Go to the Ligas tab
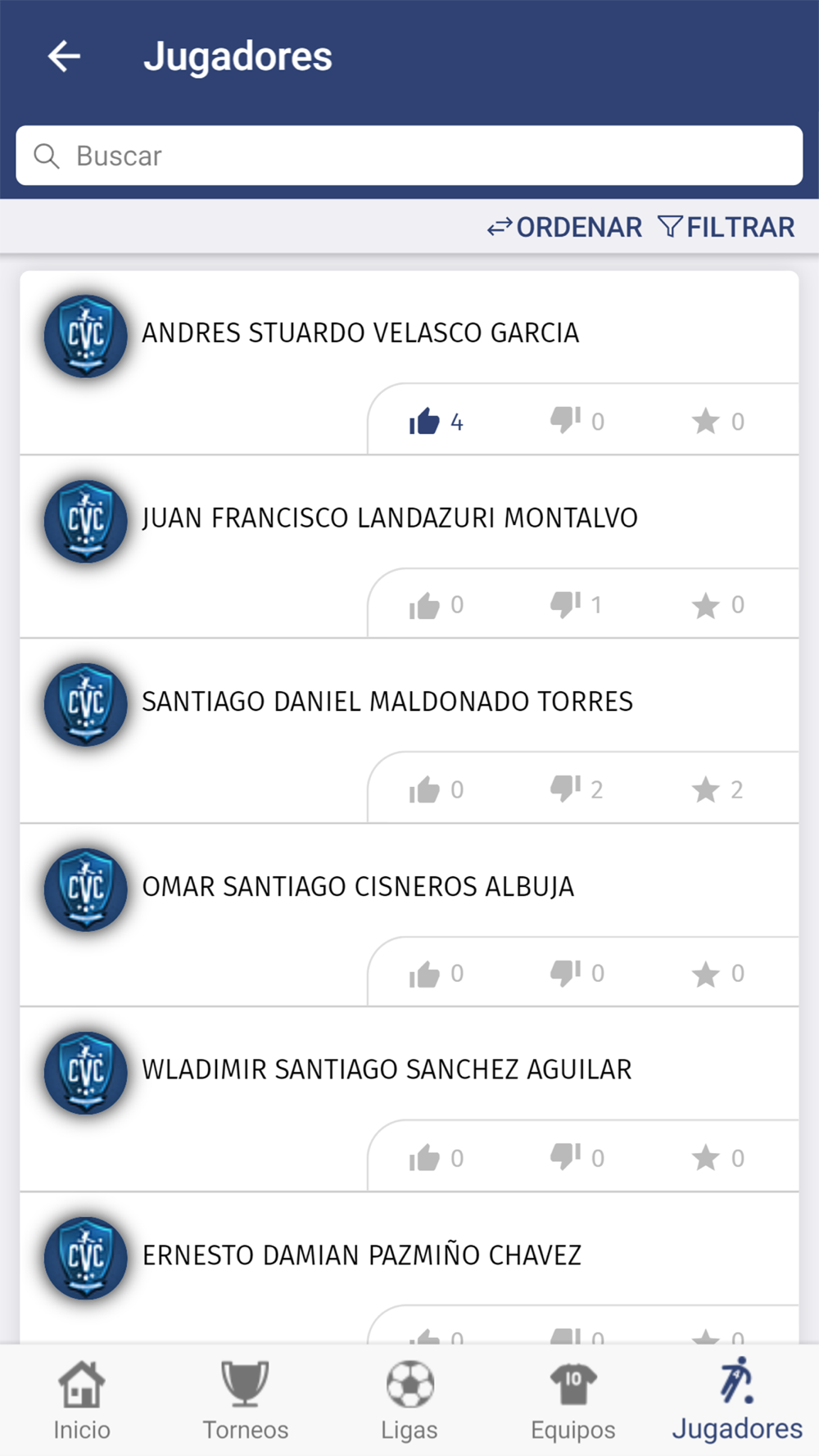The image size is (819, 1456). point(409,1400)
